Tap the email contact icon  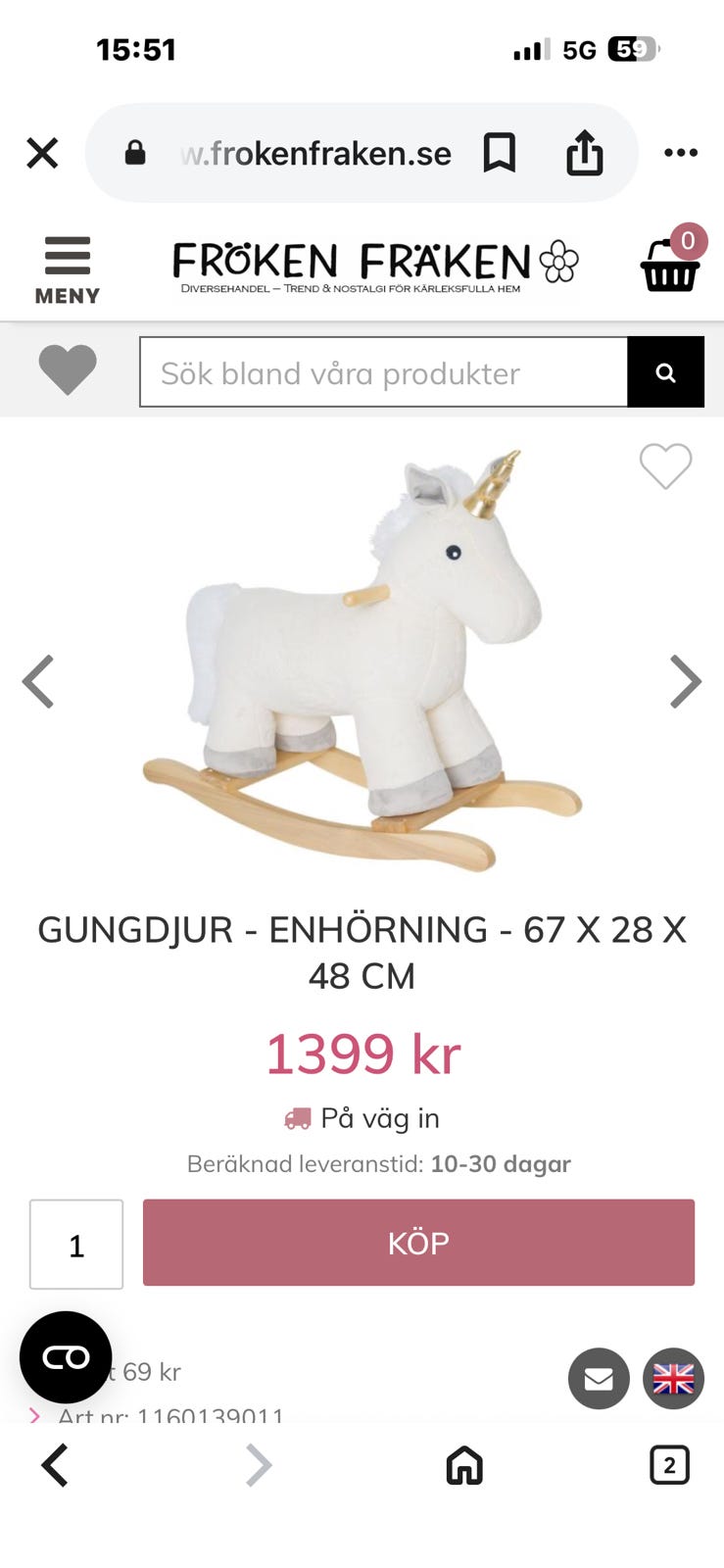click(599, 1379)
